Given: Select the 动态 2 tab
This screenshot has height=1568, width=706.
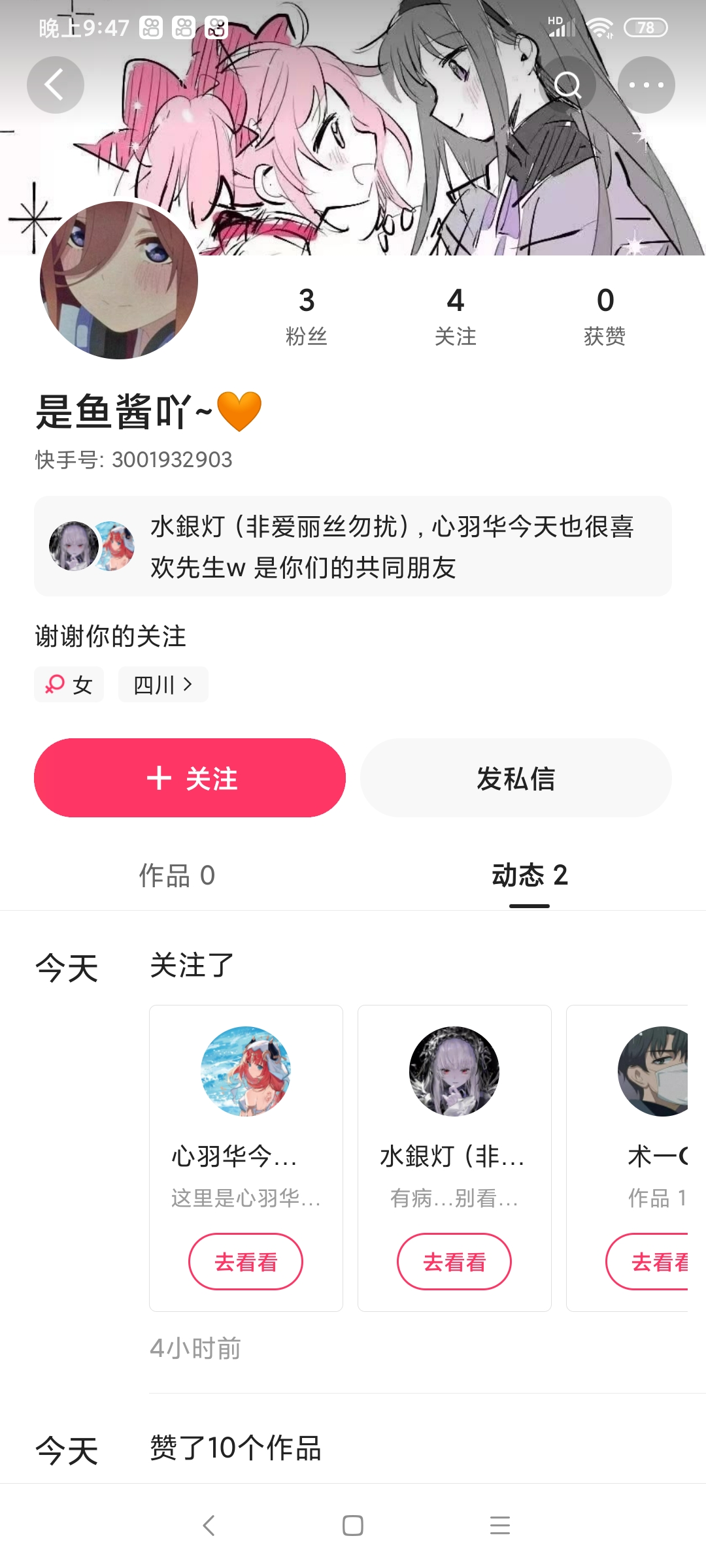Looking at the screenshot, I should pyautogui.click(x=529, y=875).
